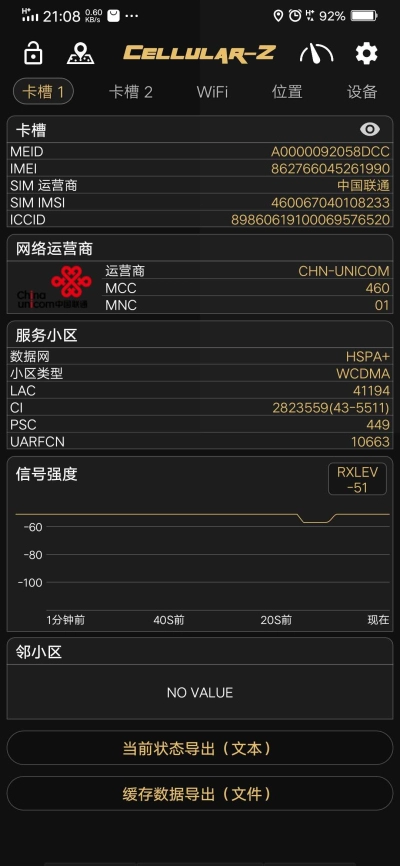This screenshot has height=866, width=400.
Task: Tap the RXLEV signal indicator box
Action: click(357, 479)
